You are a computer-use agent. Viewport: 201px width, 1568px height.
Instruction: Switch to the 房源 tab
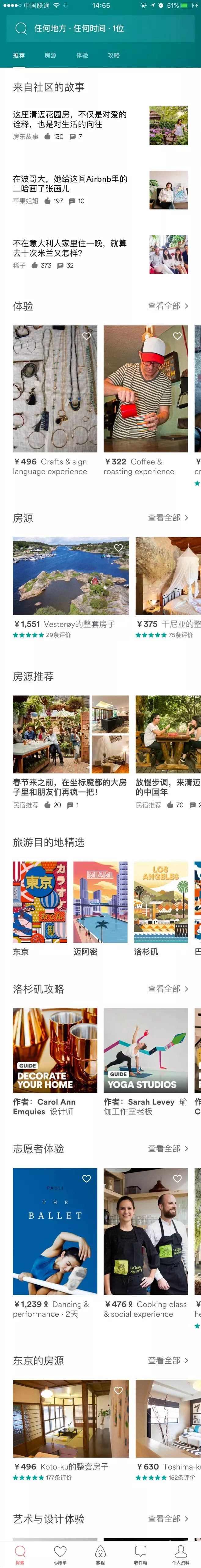(50, 55)
